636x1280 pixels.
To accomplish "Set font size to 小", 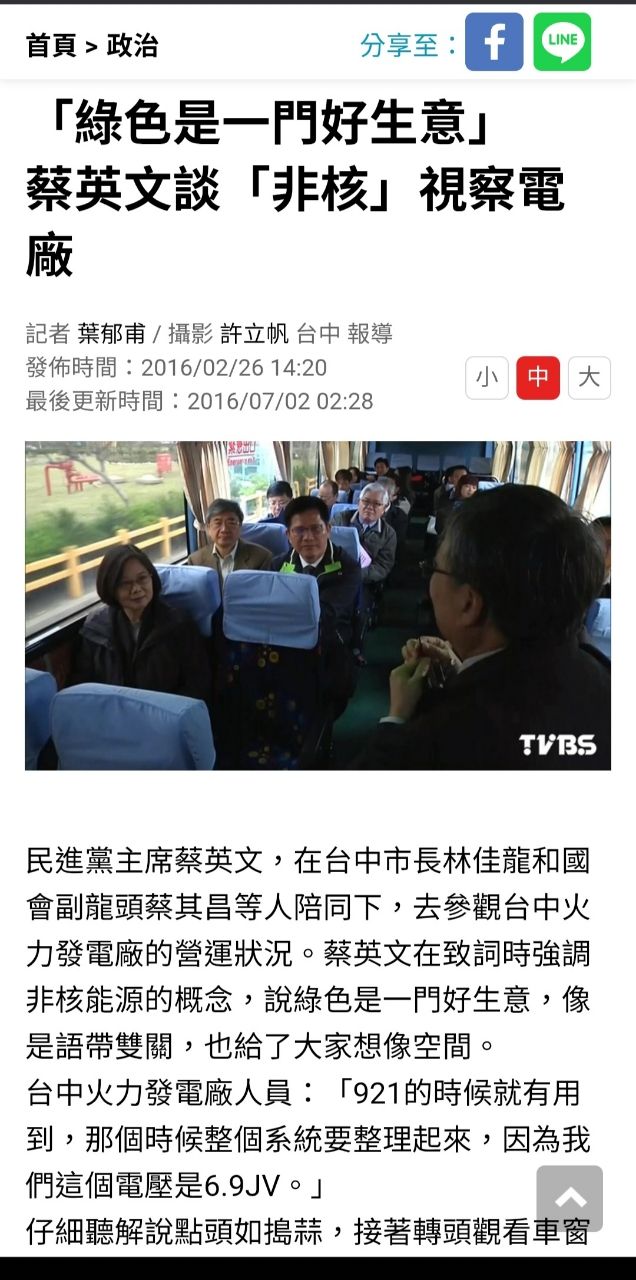I will click(487, 378).
